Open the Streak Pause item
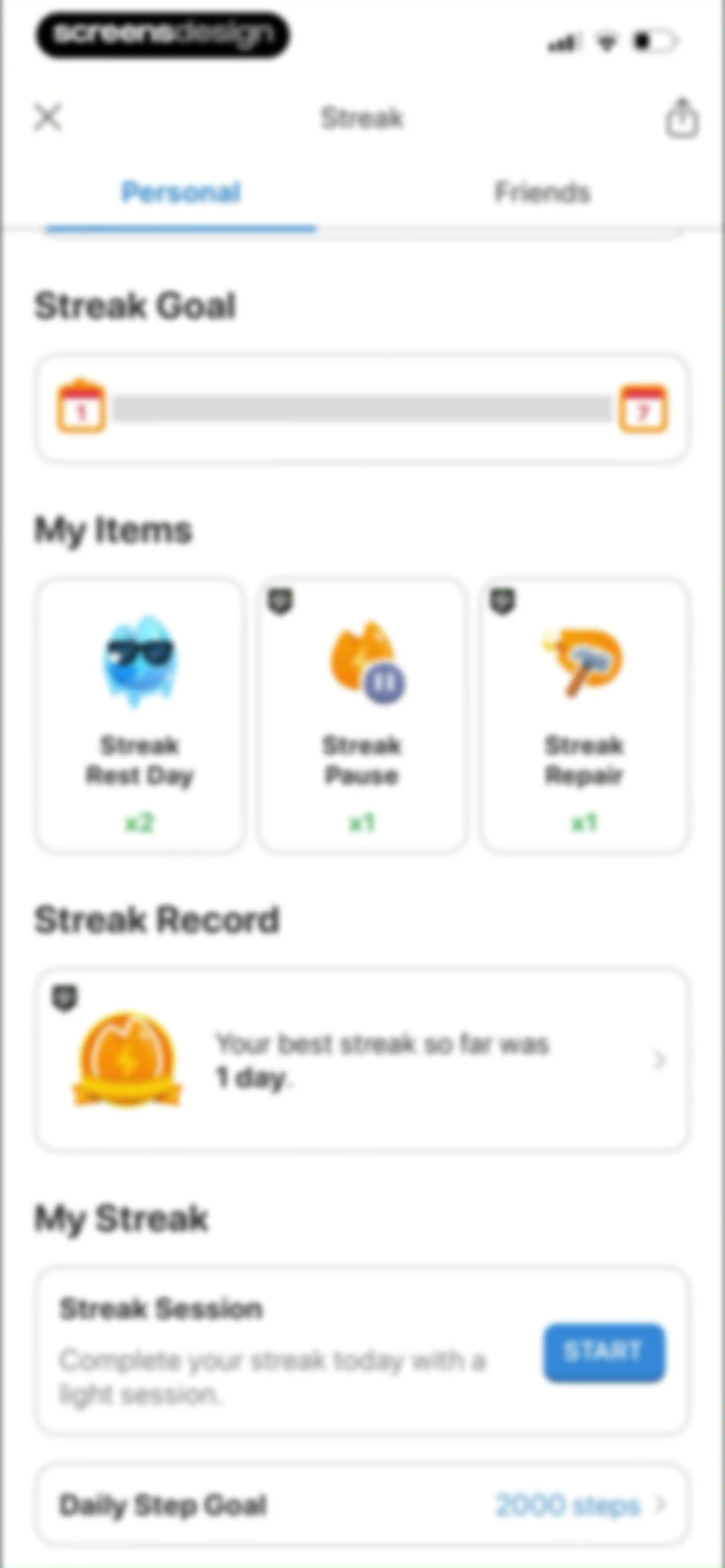 click(x=362, y=716)
